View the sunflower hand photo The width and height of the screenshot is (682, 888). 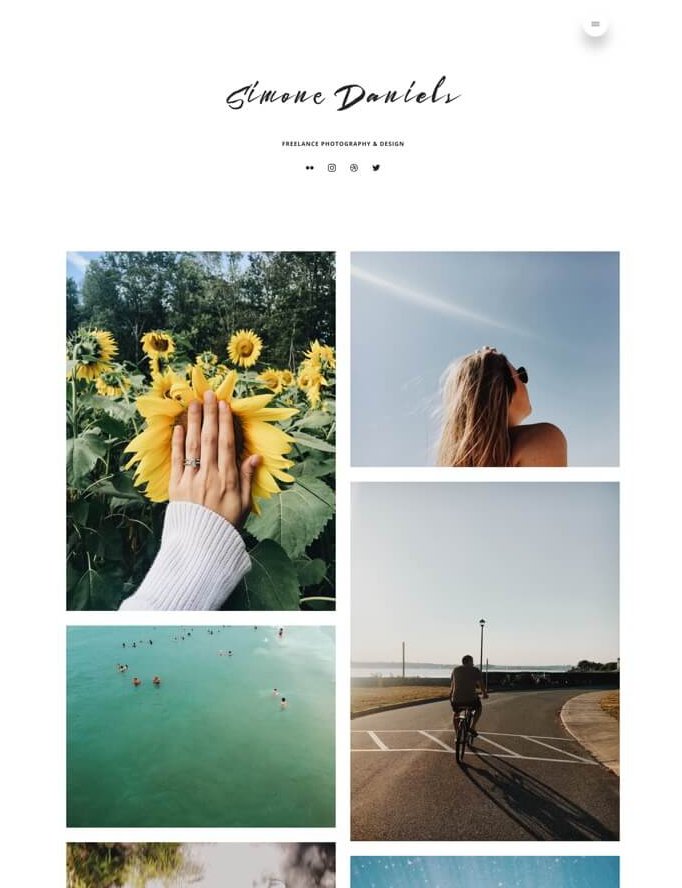coord(201,430)
